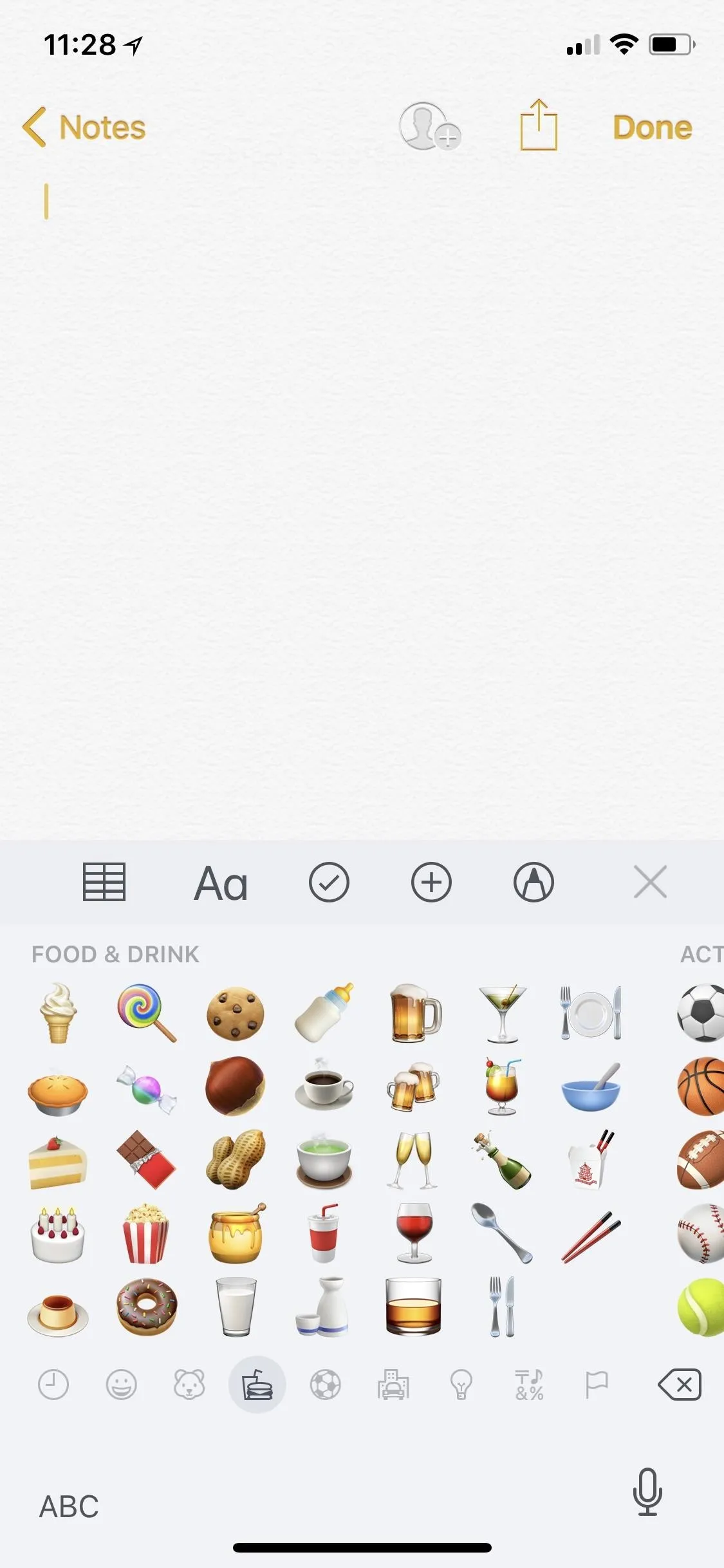The image size is (724, 1568).
Task: Insert the popcorn emoji
Action: point(146,1233)
